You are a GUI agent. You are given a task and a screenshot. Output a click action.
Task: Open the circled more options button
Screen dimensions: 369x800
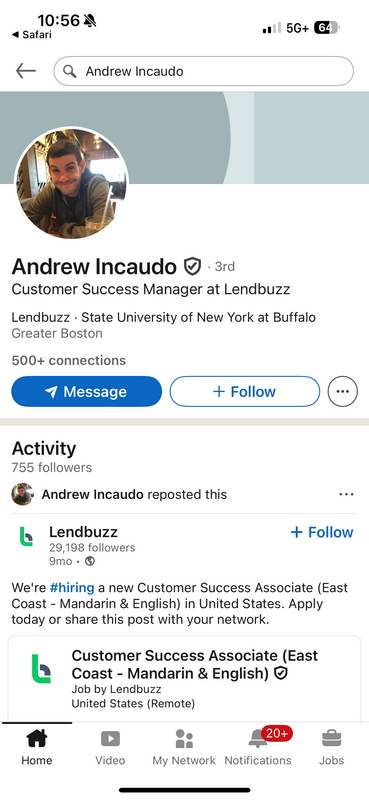342,391
